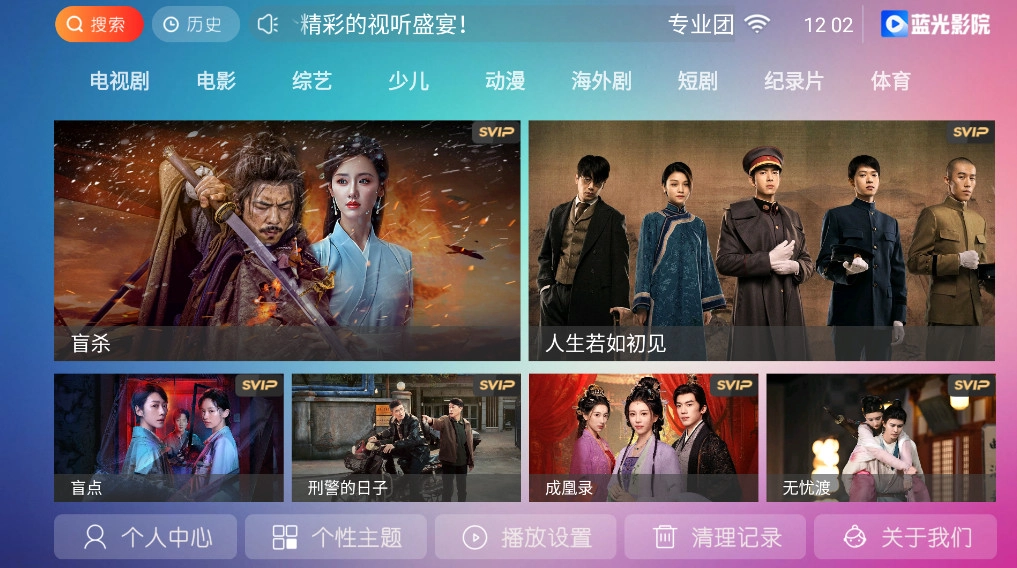The image size is (1017, 568).
Task: Open 个人中心 personal center
Action: 145,537
